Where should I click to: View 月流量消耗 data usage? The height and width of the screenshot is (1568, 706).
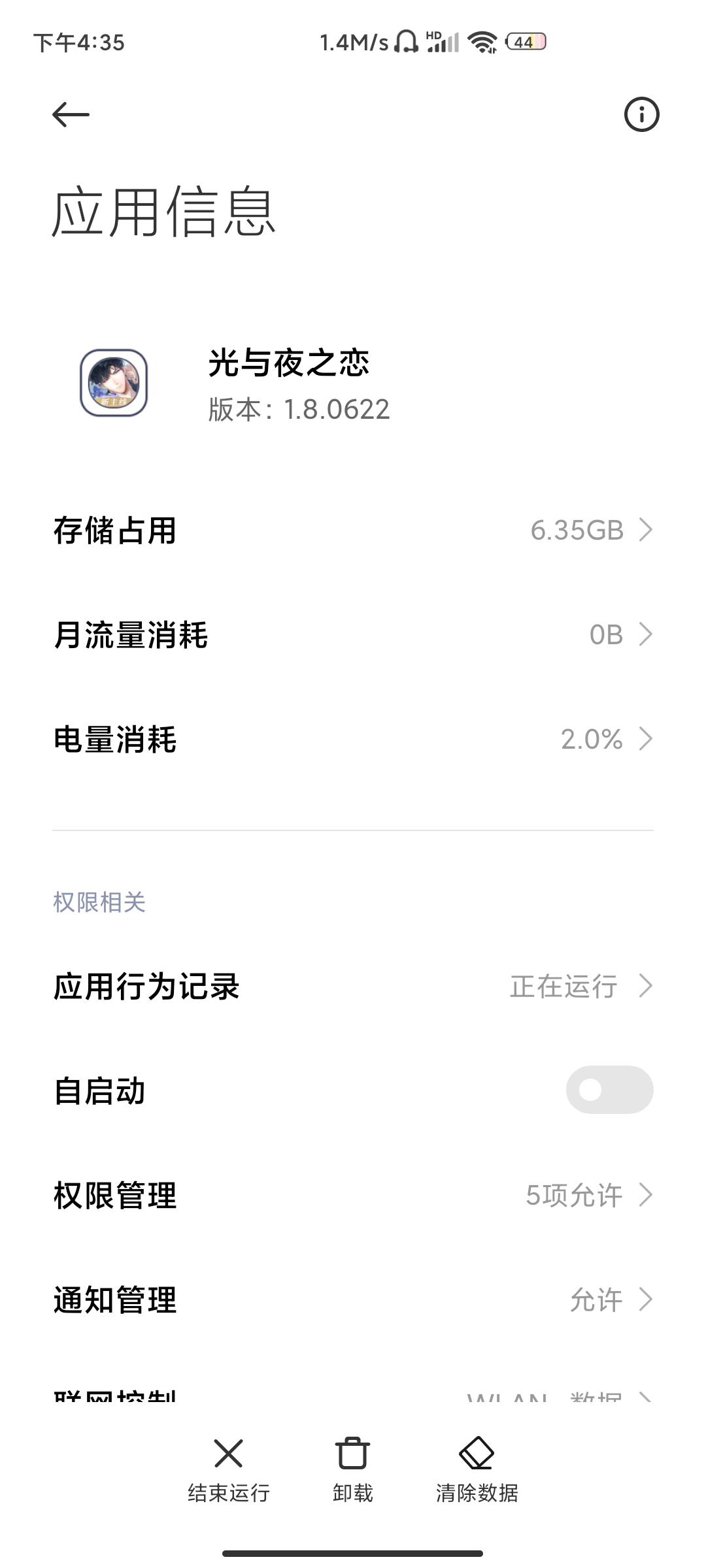point(353,634)
